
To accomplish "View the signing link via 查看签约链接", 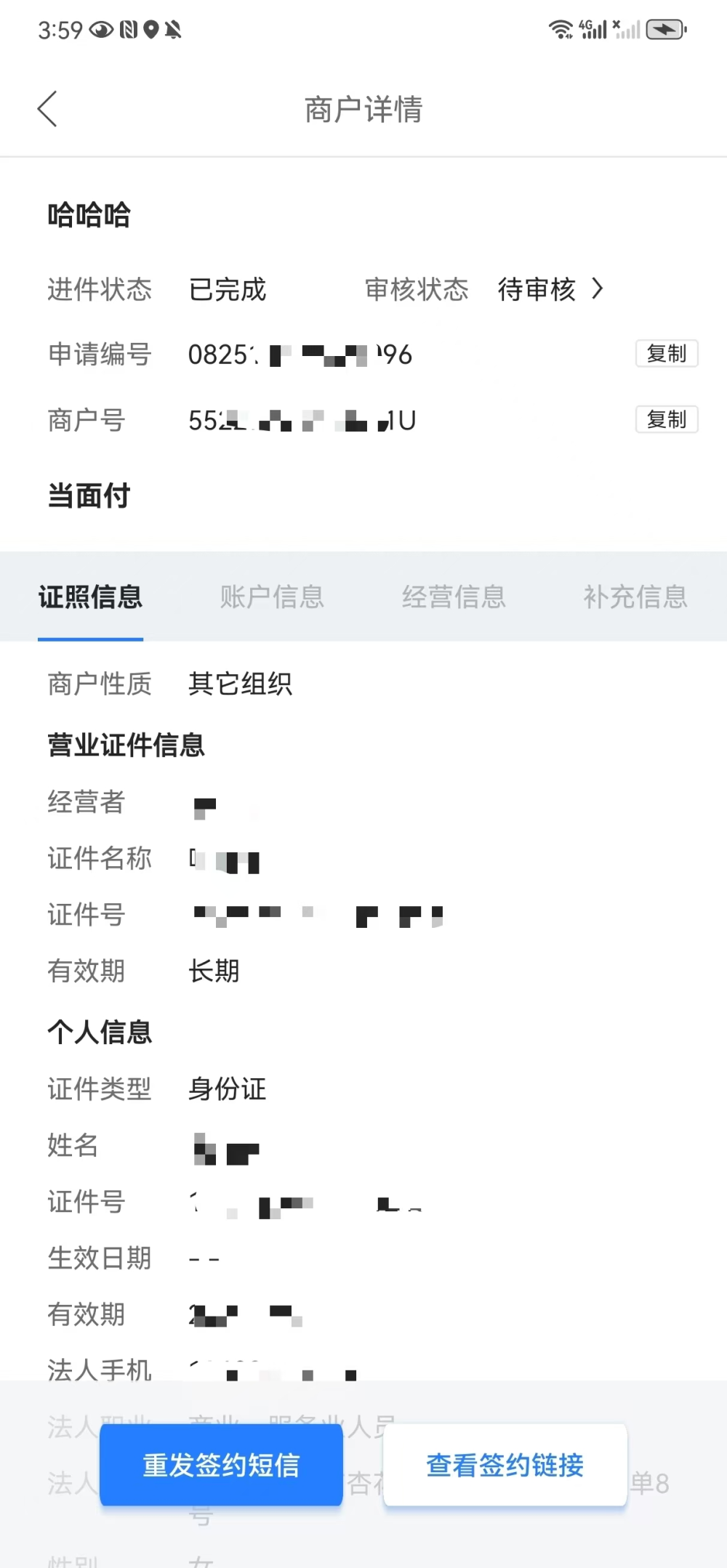I will (x=505, y=1465).
